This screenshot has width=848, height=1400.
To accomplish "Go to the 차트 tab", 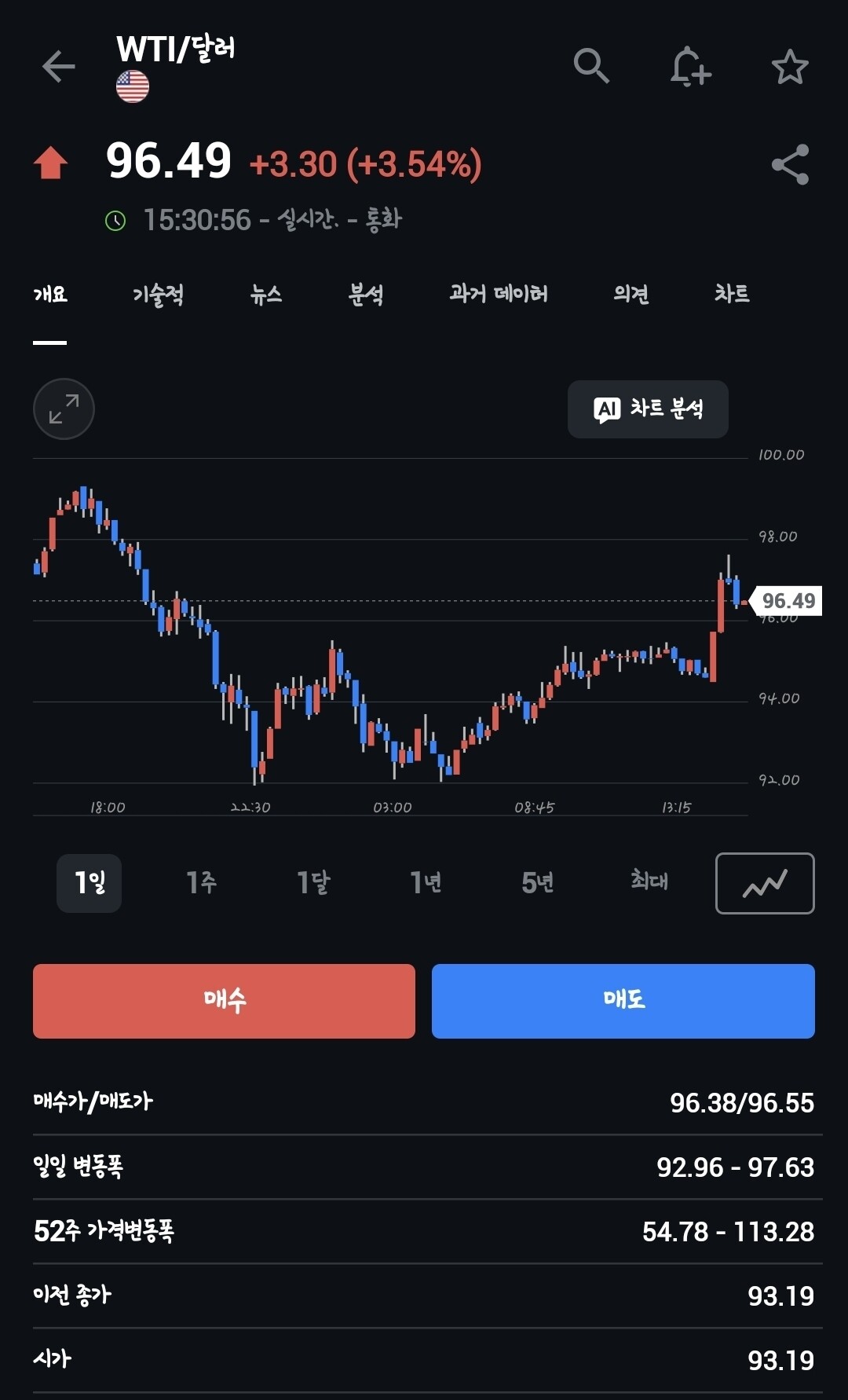I will [732, 295].
